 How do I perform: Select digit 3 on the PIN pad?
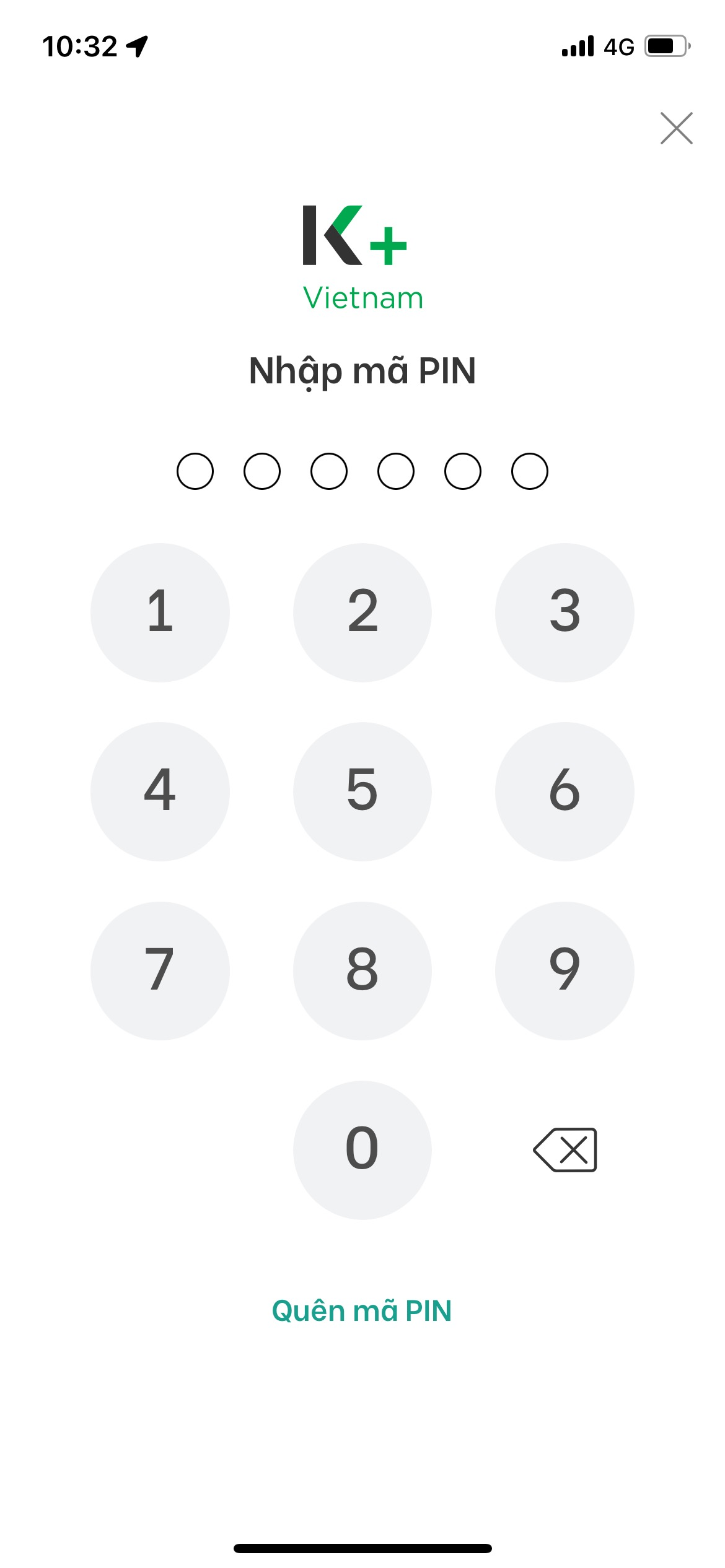click(565, 612)
